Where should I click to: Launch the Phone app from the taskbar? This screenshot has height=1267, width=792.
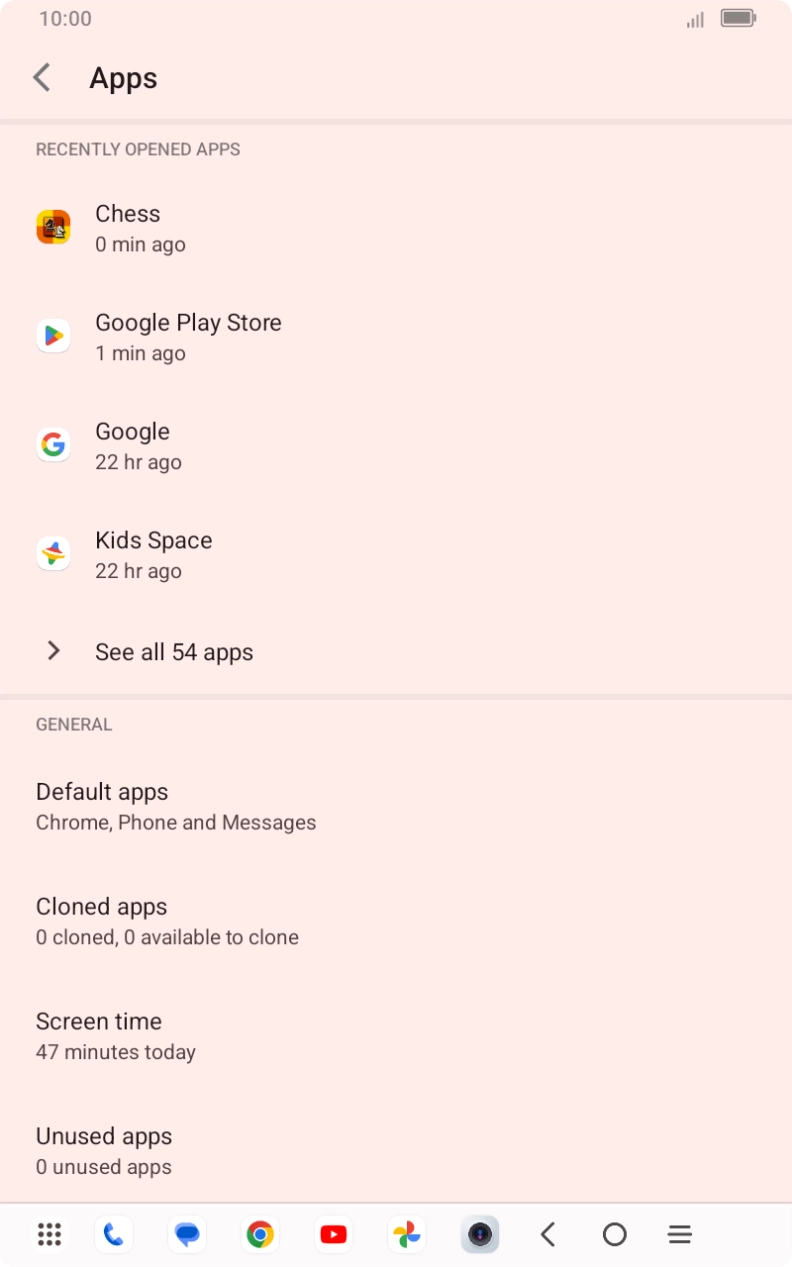coord(114,1235)
